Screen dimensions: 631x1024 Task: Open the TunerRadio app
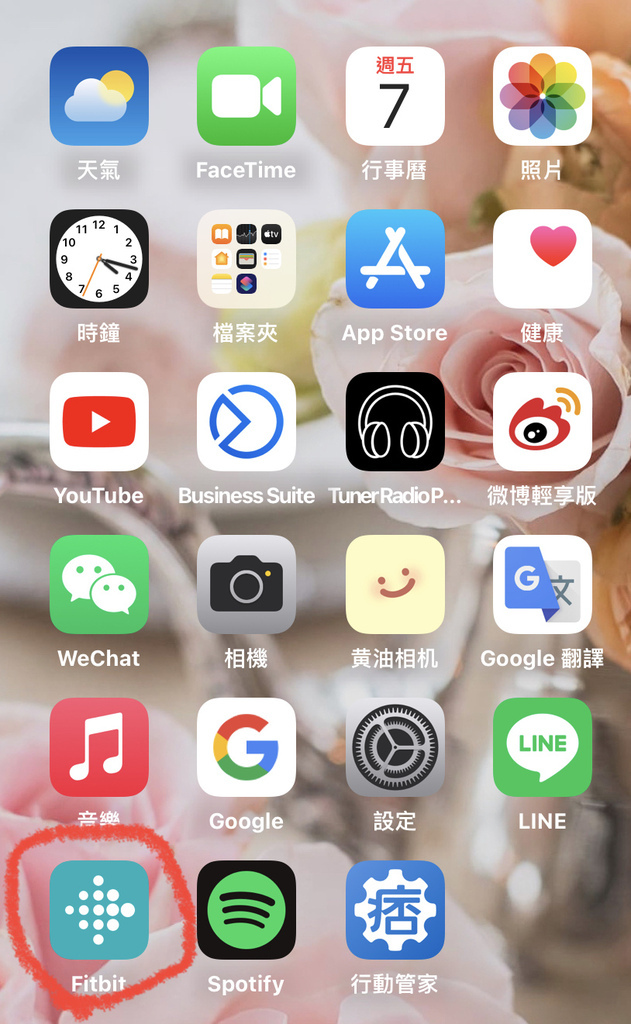coord(395,422)
